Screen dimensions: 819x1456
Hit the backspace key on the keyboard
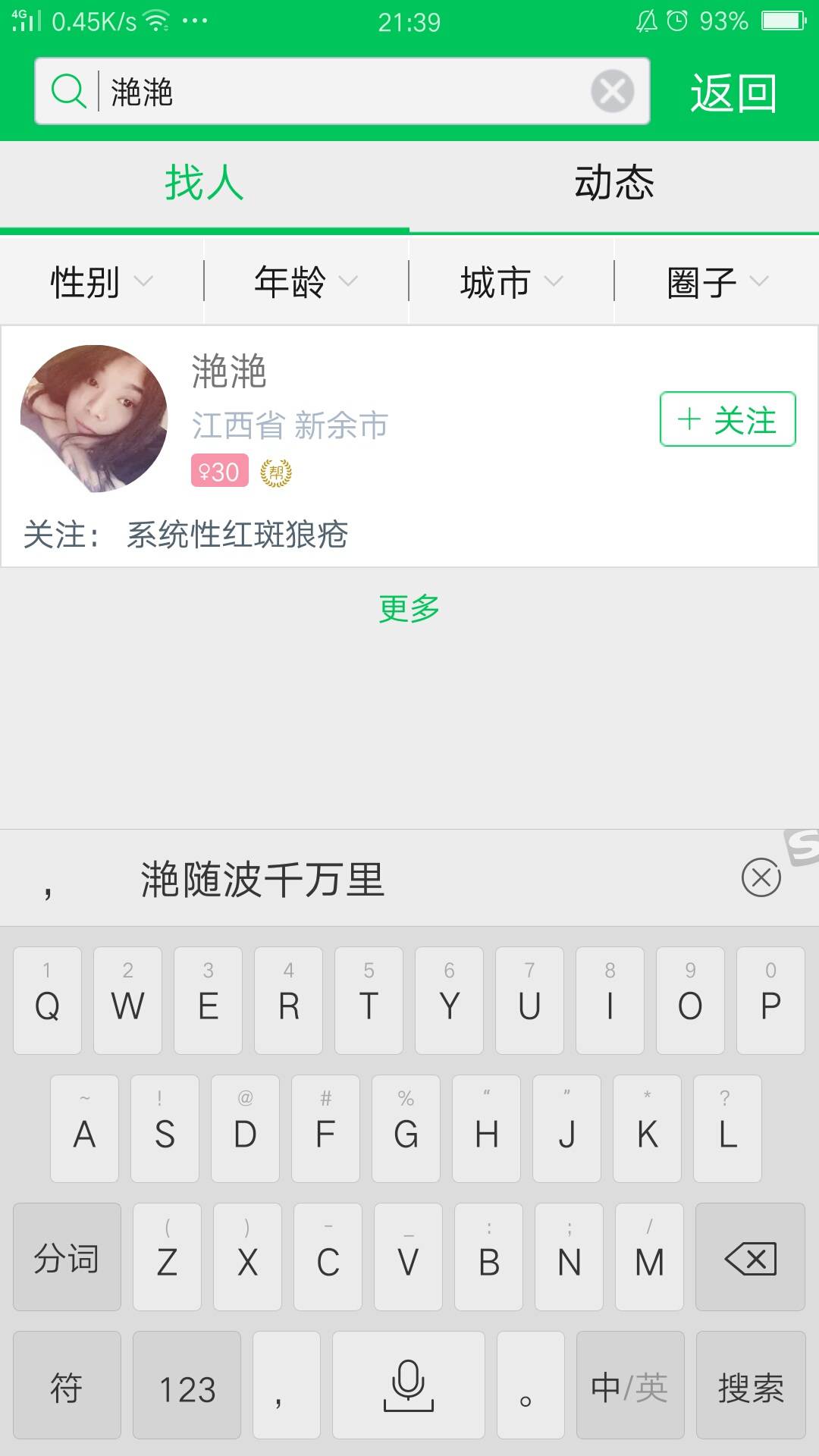750,1258
